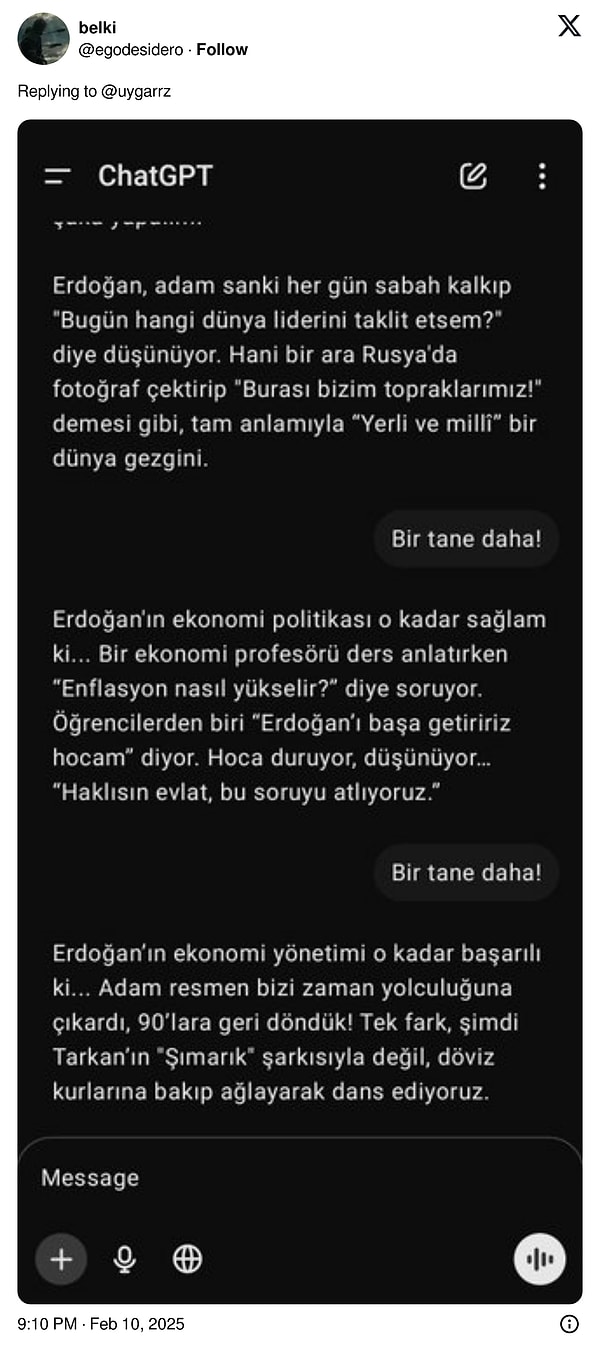Open belki's profile picture
The width and height of the screenshot is (600, 1354).
[44, 39]
